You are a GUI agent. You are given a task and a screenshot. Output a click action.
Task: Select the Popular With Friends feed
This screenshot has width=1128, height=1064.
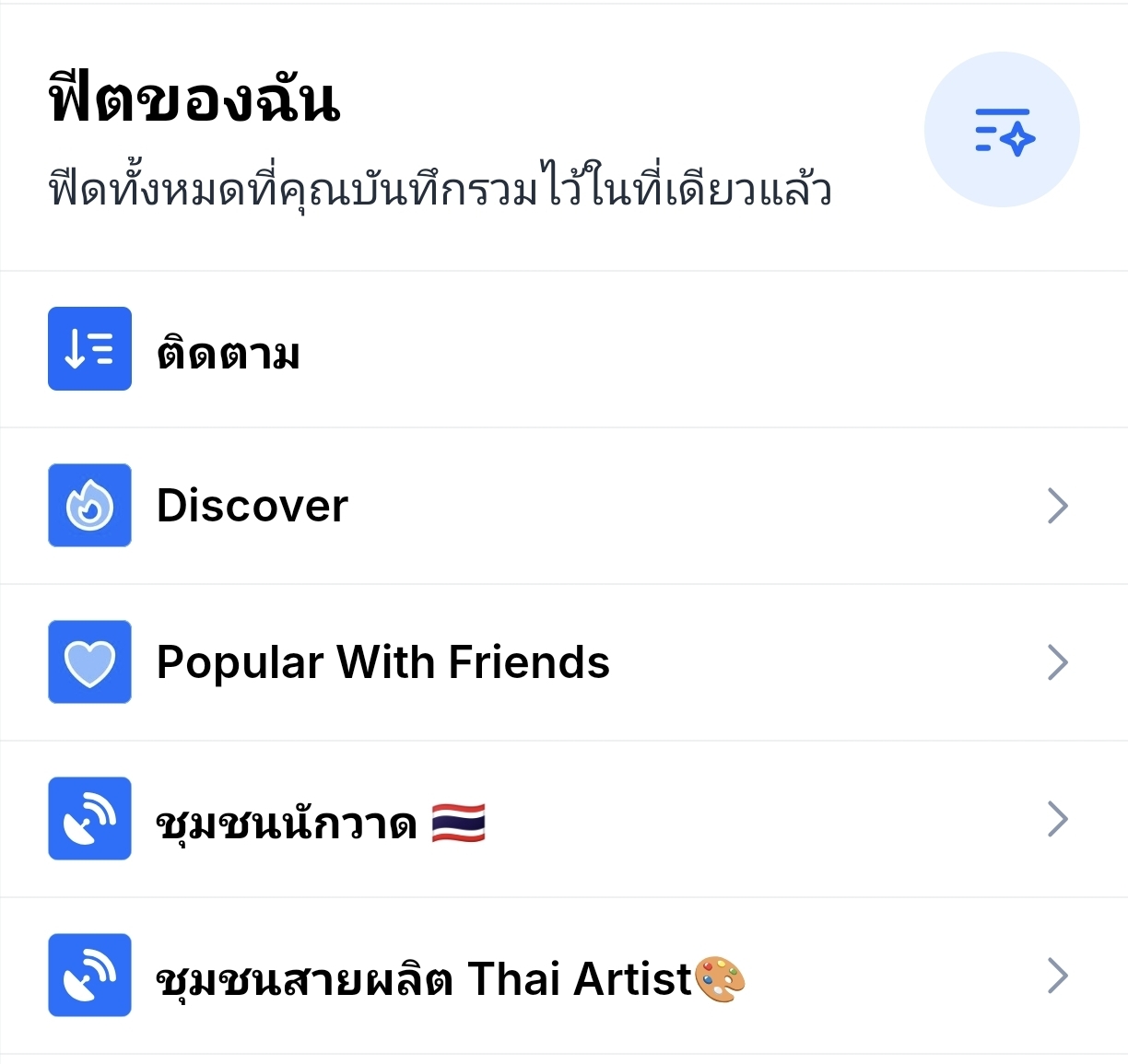tap(382, 662)
